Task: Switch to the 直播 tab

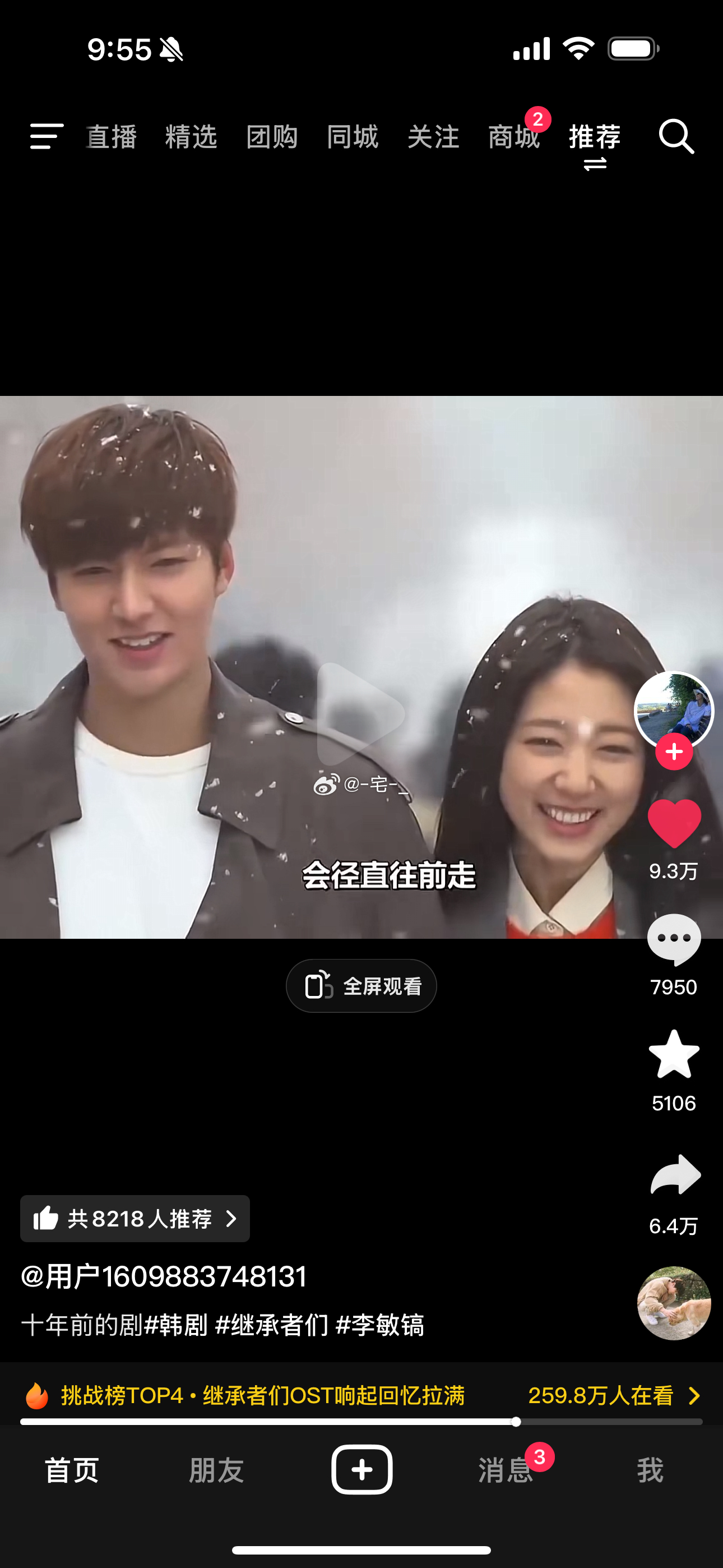Action: (112, 136)
